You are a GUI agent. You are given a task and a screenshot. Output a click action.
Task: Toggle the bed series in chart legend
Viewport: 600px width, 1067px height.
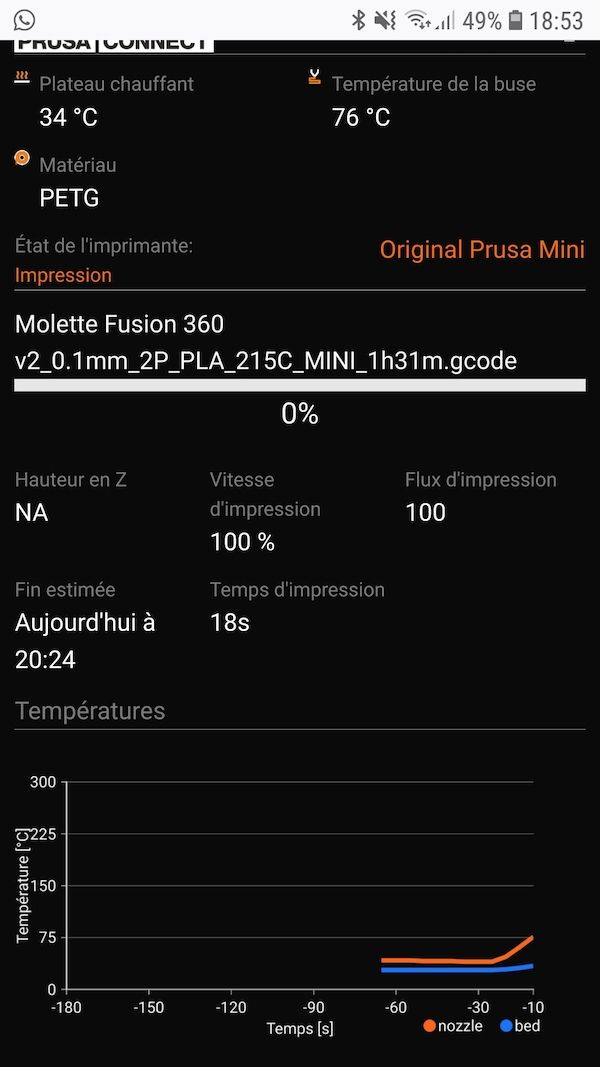tap(520, 1026)
